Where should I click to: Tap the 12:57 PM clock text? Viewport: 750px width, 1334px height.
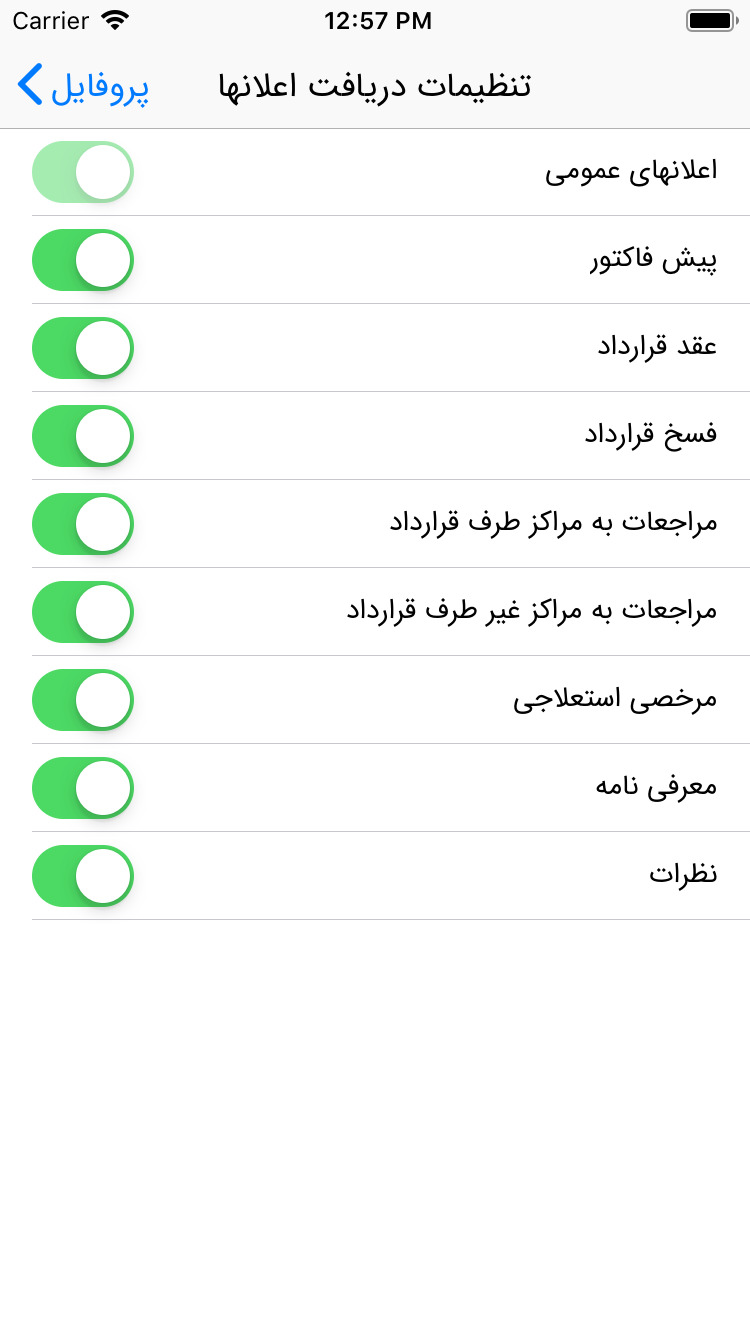pos(378,20)
